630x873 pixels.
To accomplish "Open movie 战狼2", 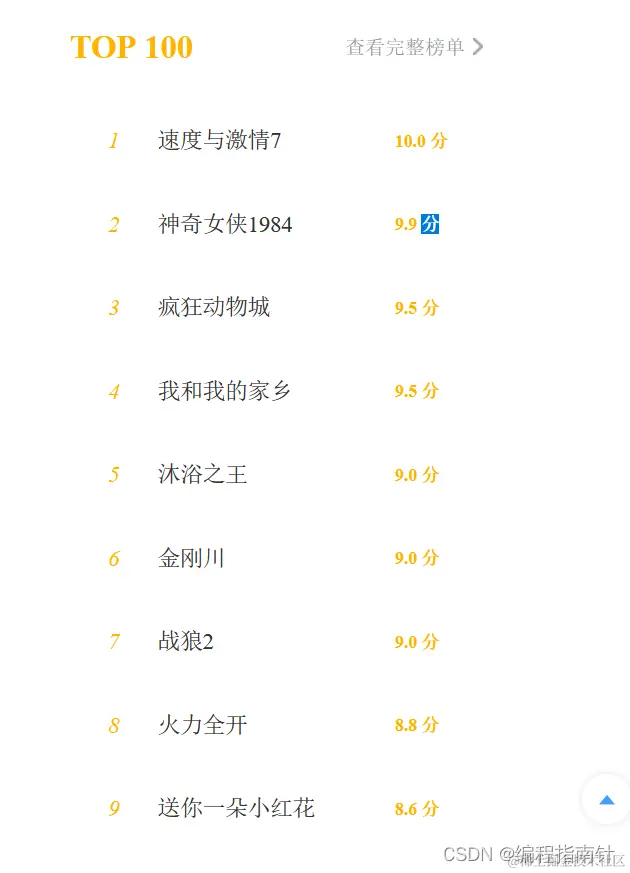I will pos(186,641).
